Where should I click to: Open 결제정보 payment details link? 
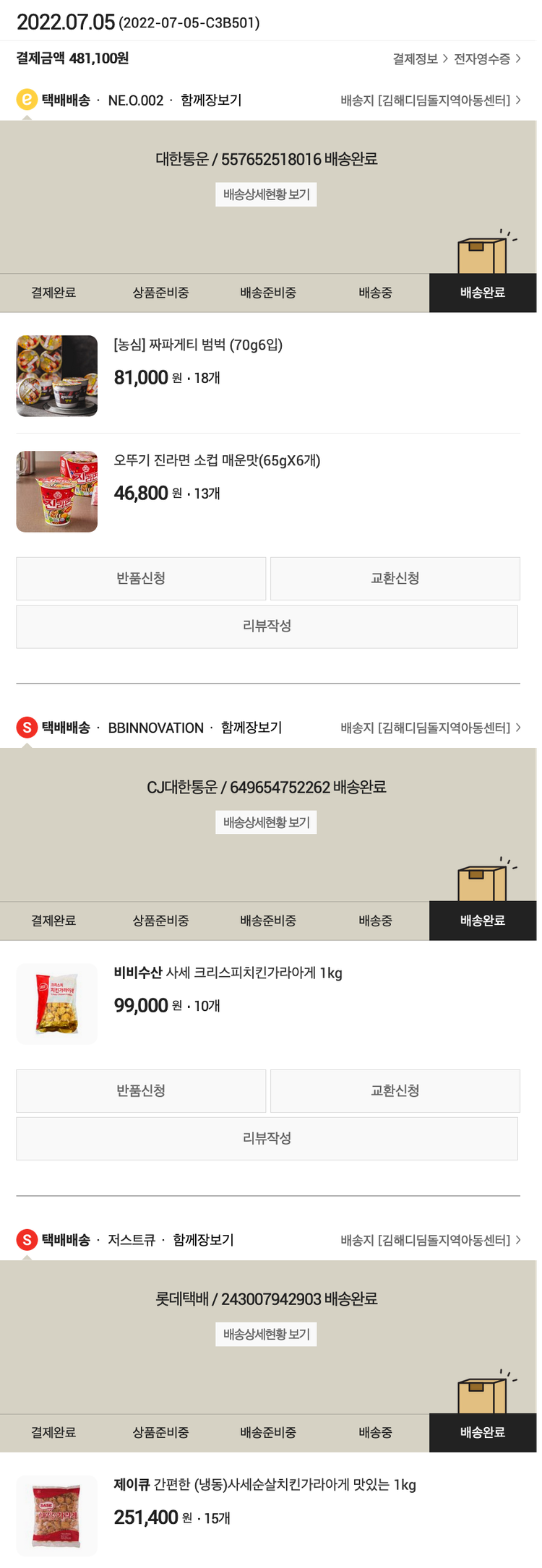click(x=420, y=59)
